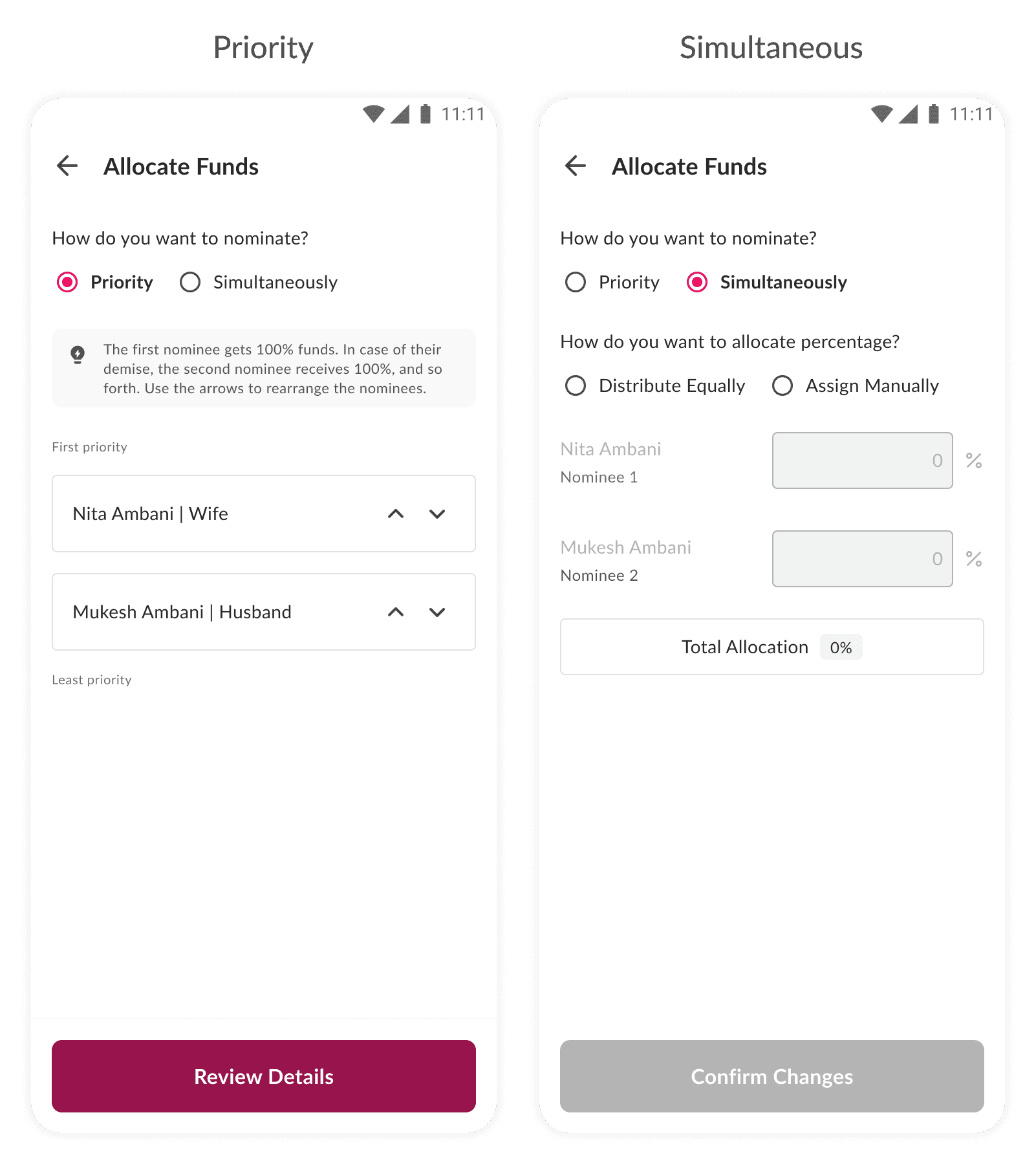Move Nita Ambani | Wife down in priority
This screenshot has height=1159, width=1036.
coord(437,514)
